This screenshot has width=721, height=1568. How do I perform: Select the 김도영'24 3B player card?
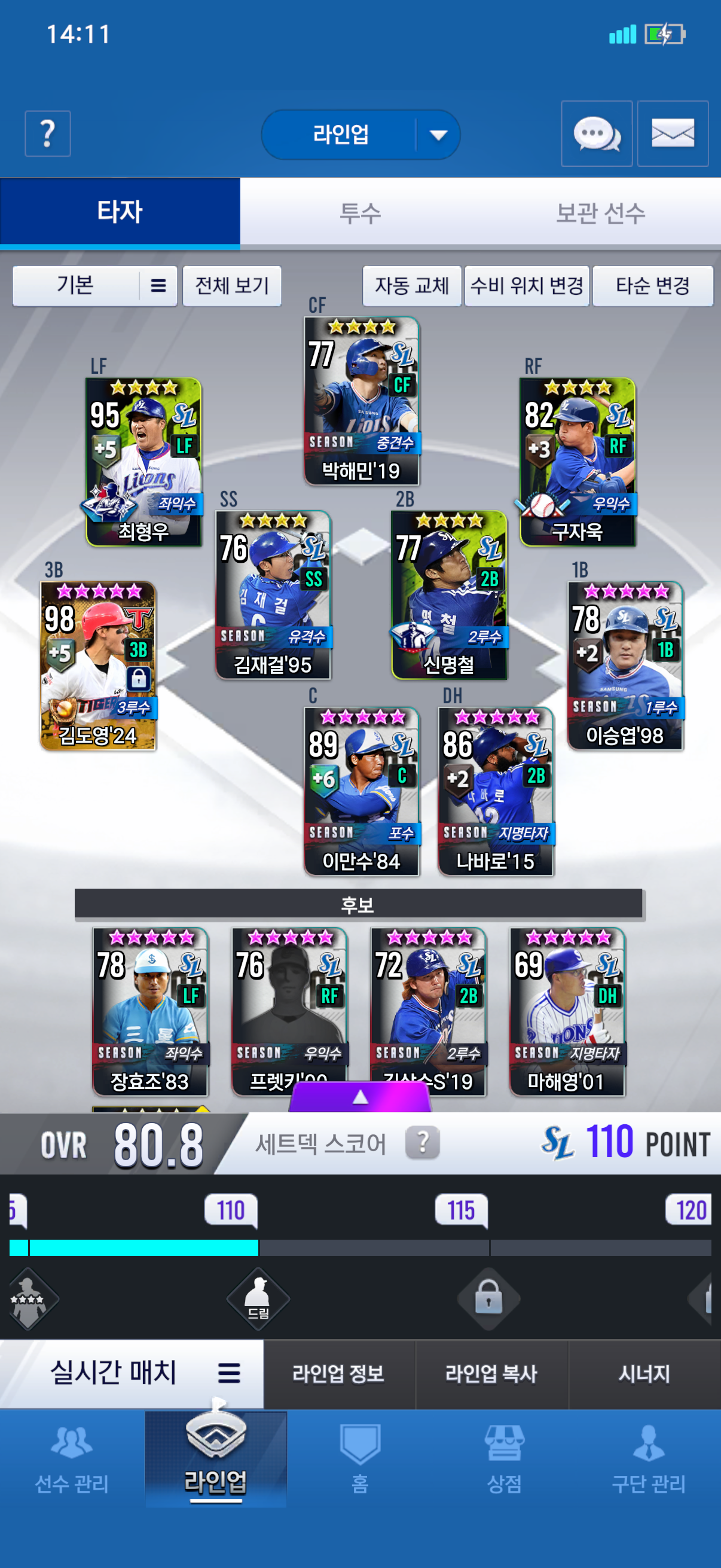point(98,666)
